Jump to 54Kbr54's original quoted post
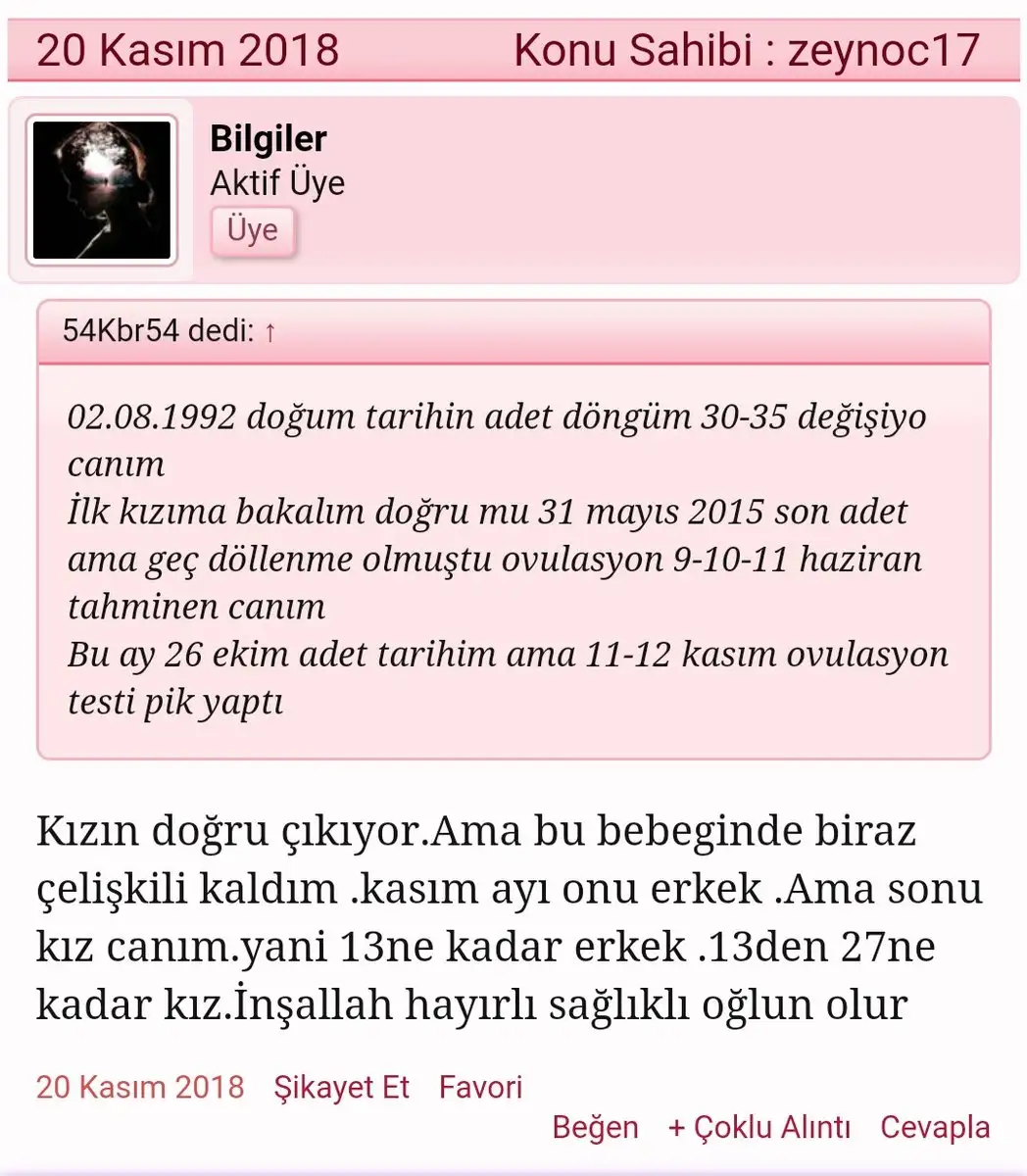1027x1176 pixels. 269,332
